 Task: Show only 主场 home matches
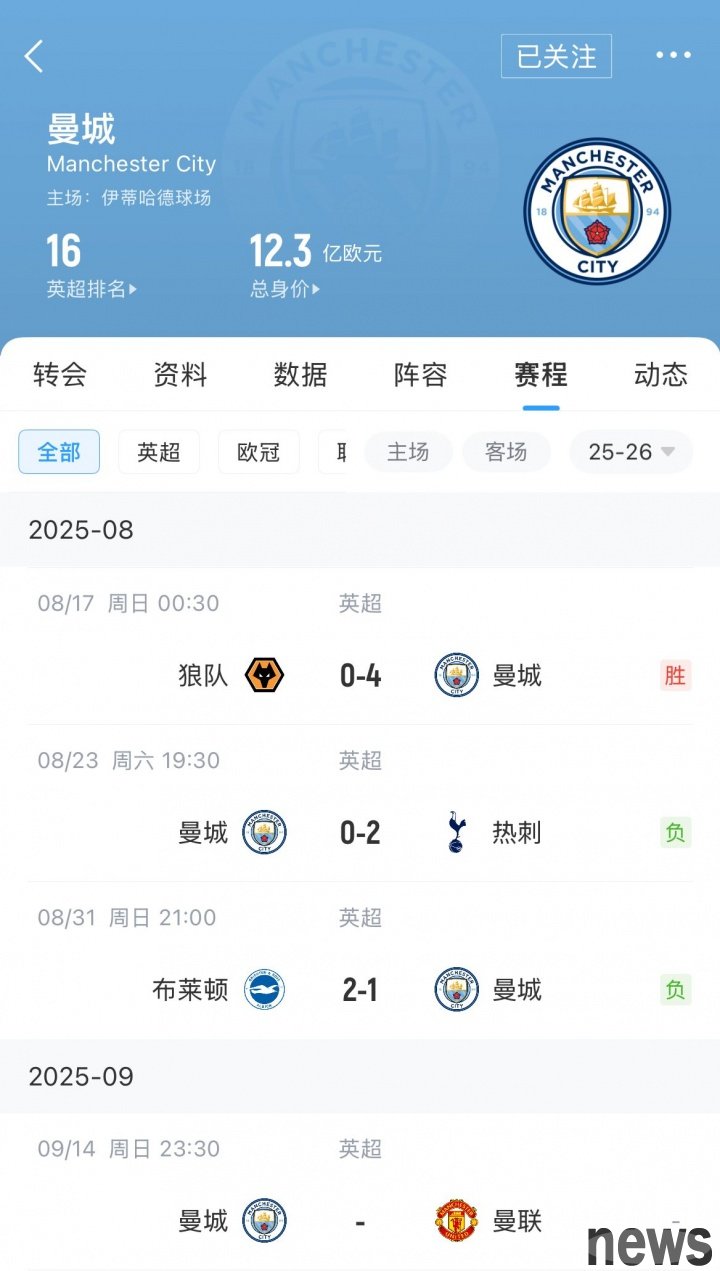coord(408,452)
